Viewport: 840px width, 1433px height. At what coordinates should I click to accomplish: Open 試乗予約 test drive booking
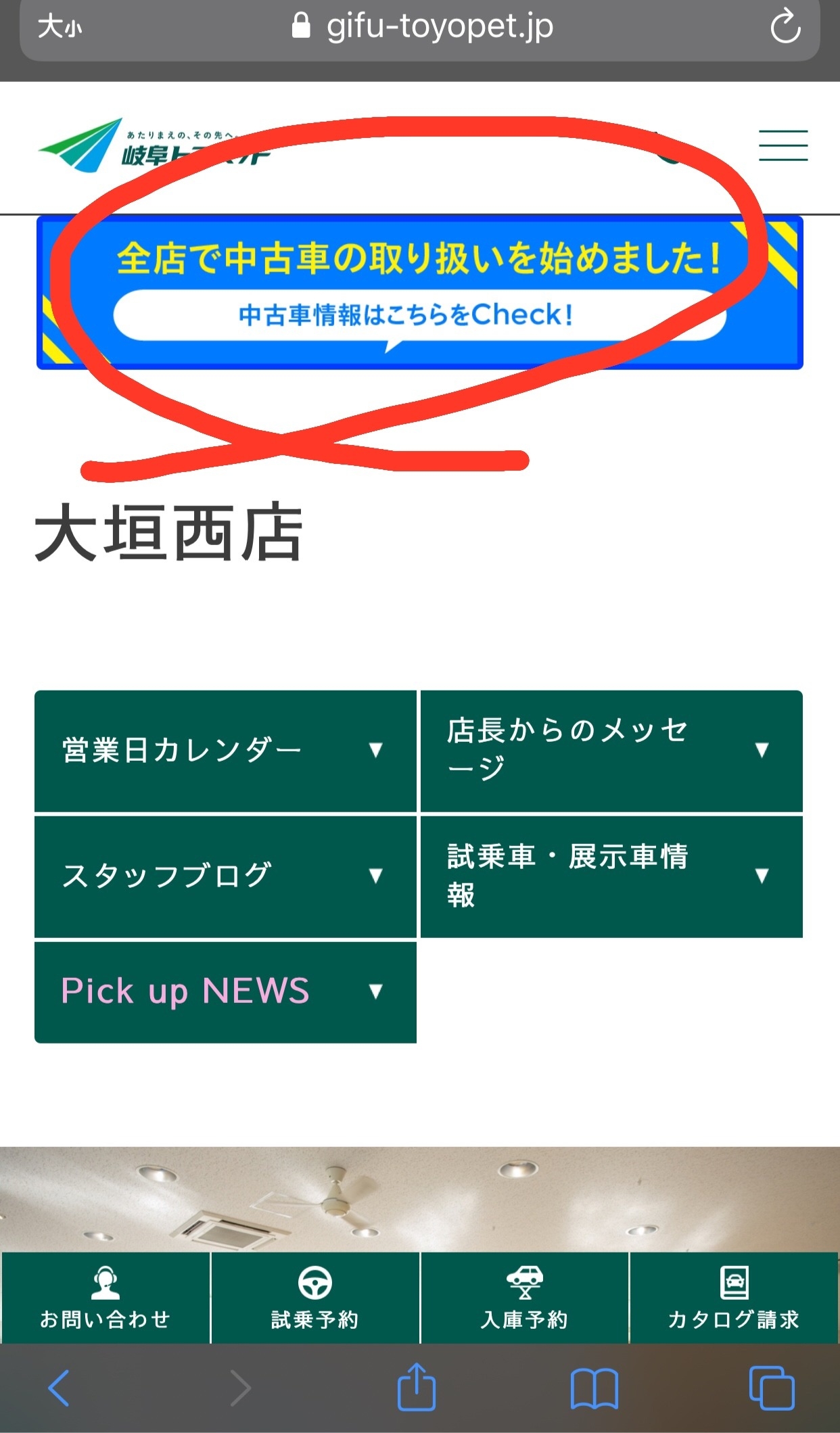pyautogui.click(x=315, y=1298)
